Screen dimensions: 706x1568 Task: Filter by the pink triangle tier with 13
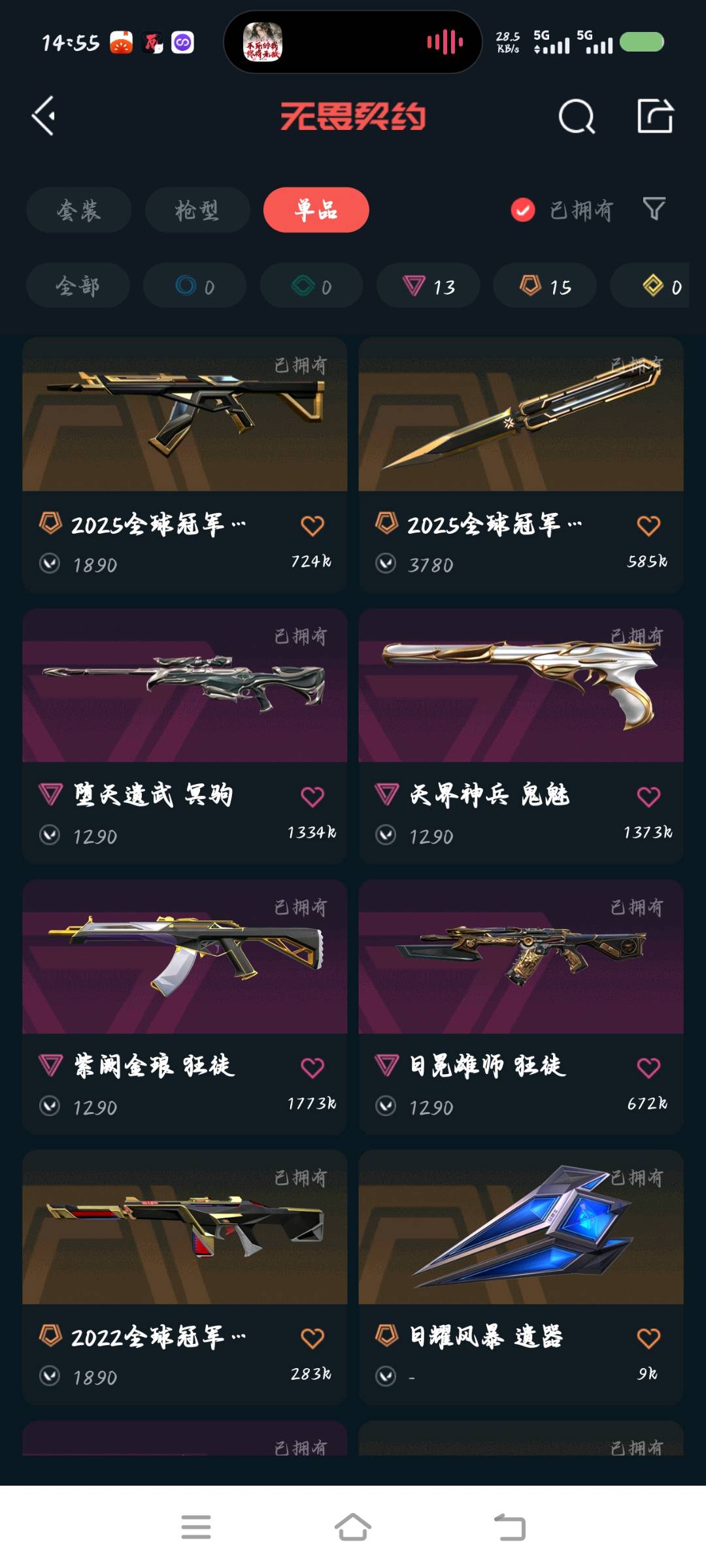[428, 286]
